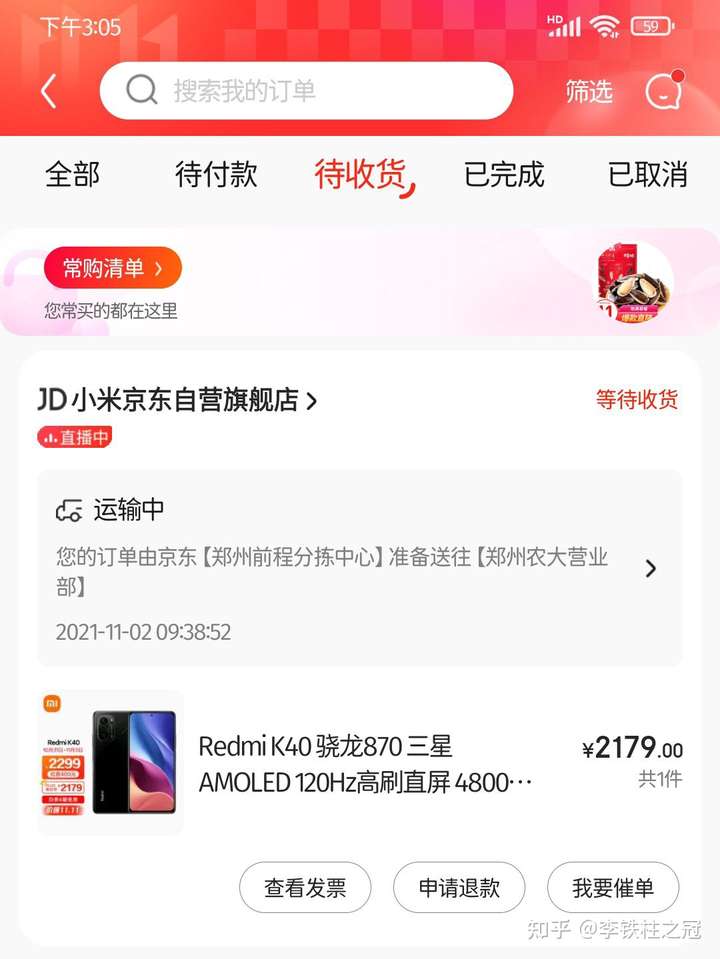Tap the back arrow icon
This screenshot has height=959, width=720.
(x=48, y=90)
